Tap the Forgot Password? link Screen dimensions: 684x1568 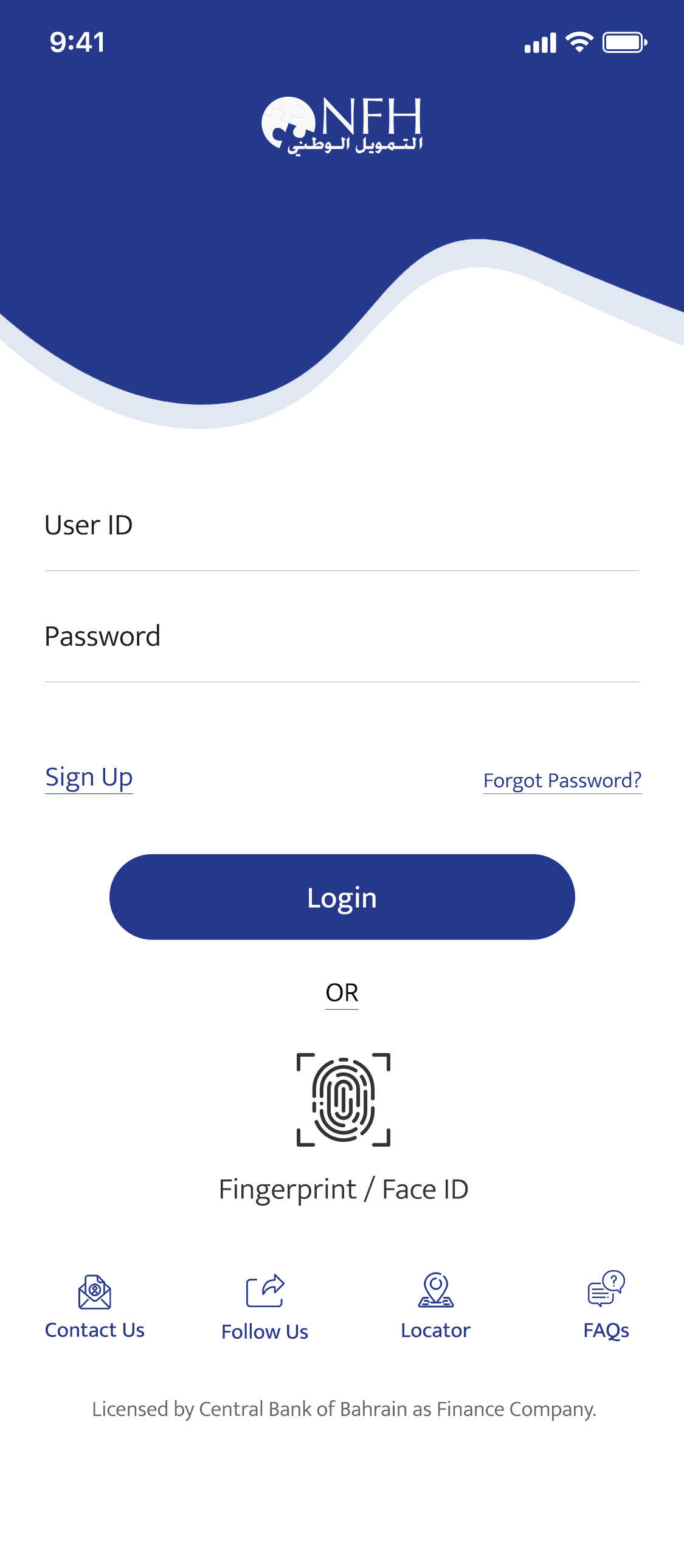click(x=562, y=780)
